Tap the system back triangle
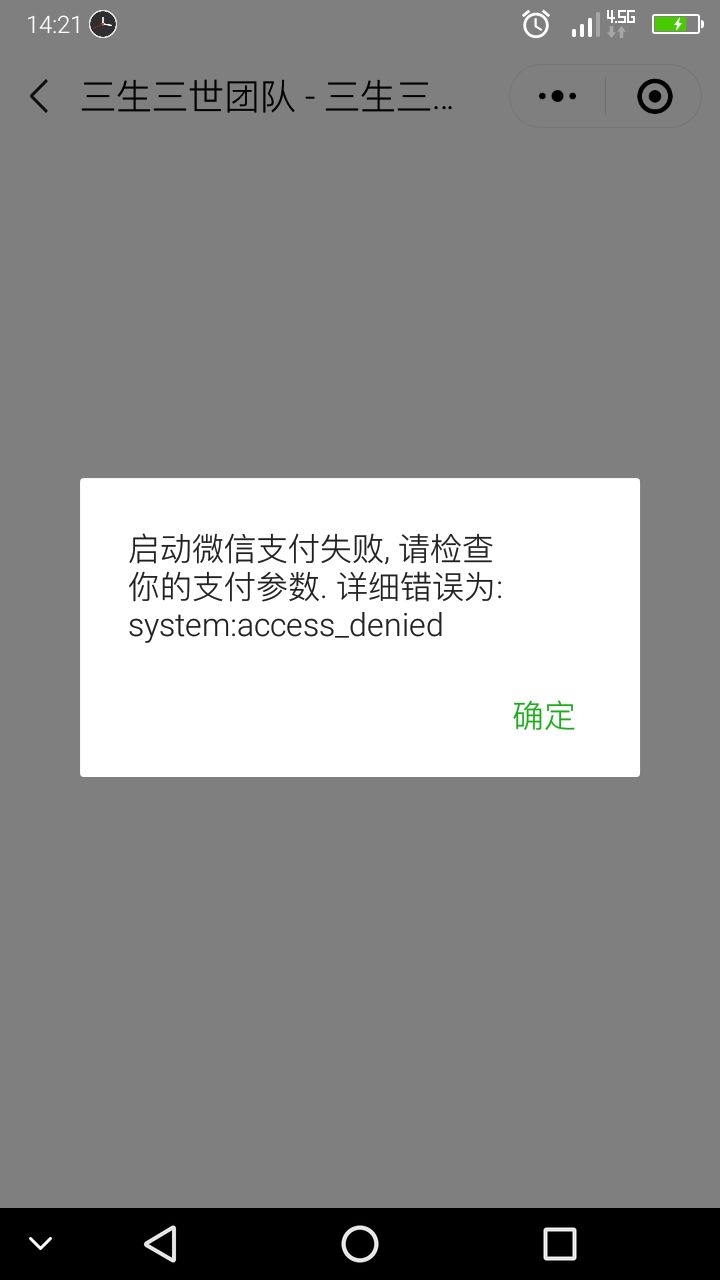Viewport: 720px width, 1280px height. 160,1244
